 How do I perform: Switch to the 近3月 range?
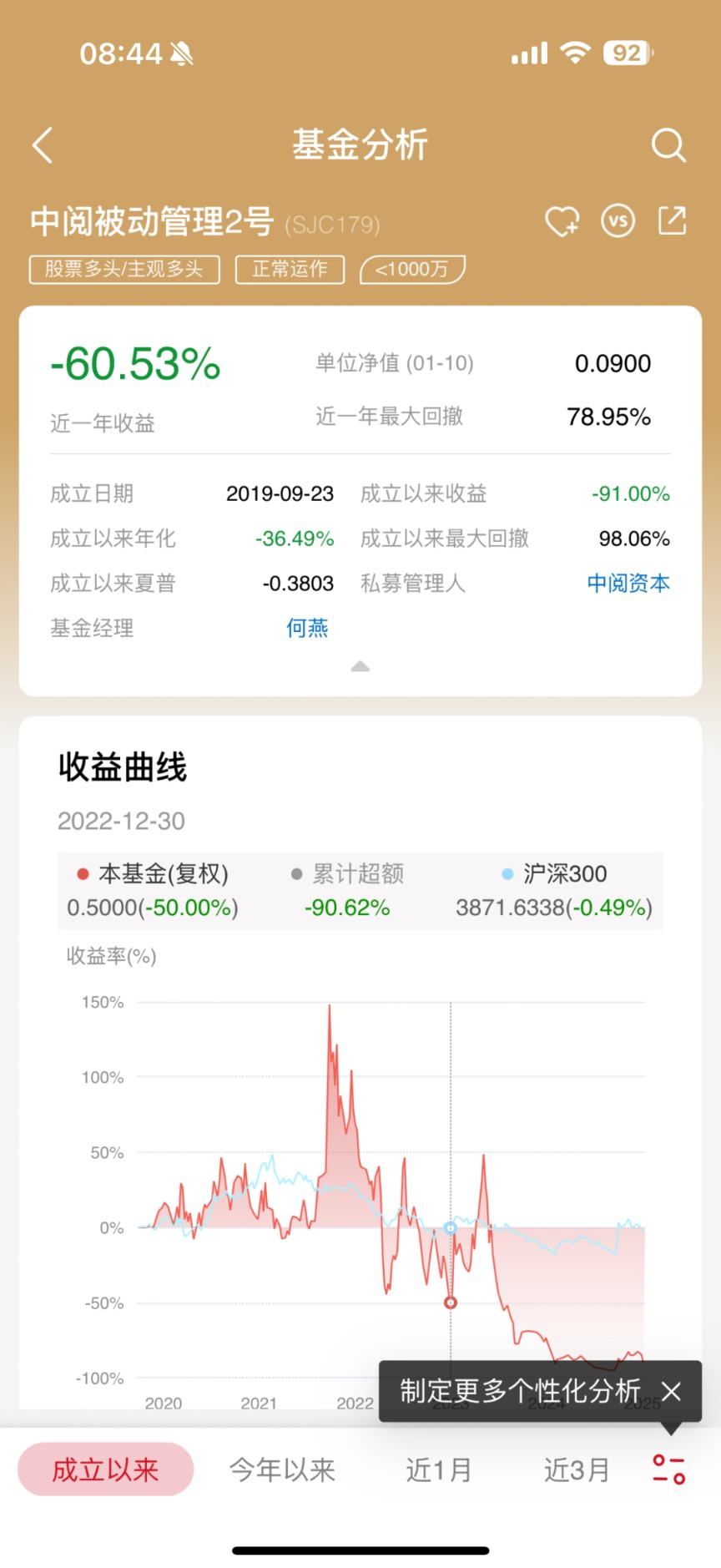[577, 1469]
